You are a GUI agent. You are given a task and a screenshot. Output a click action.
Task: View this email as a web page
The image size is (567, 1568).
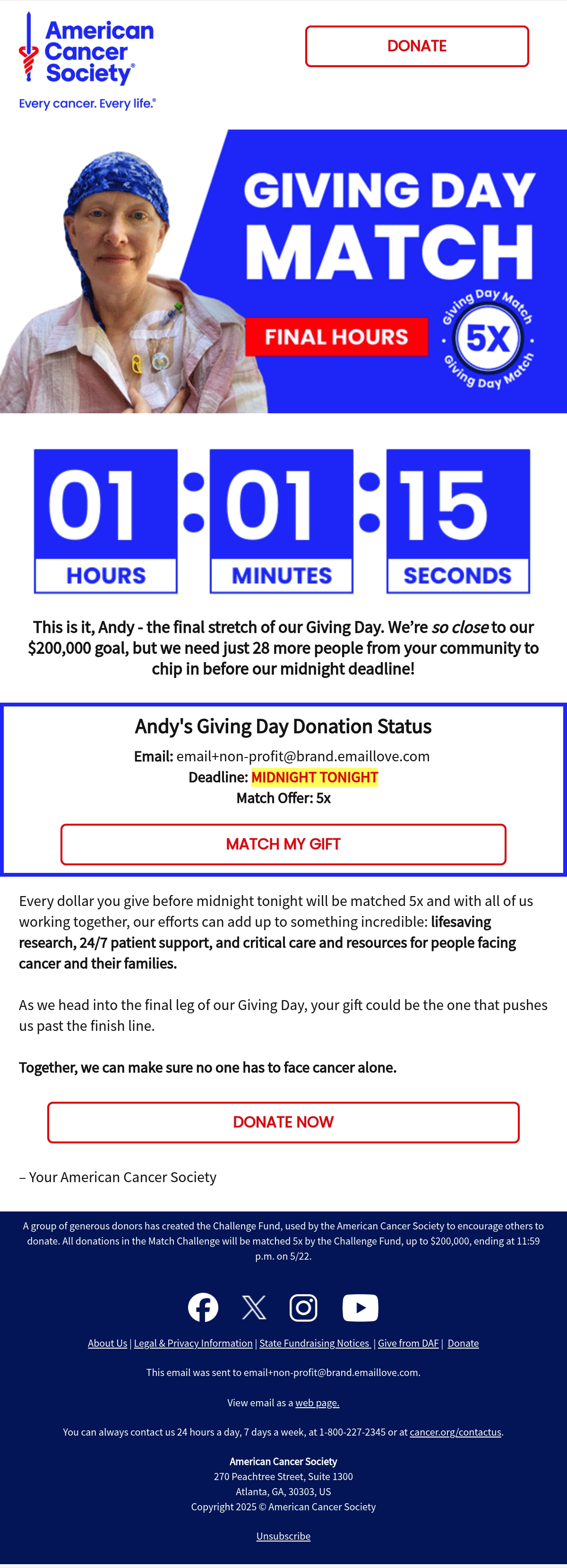coord(317,1402)
